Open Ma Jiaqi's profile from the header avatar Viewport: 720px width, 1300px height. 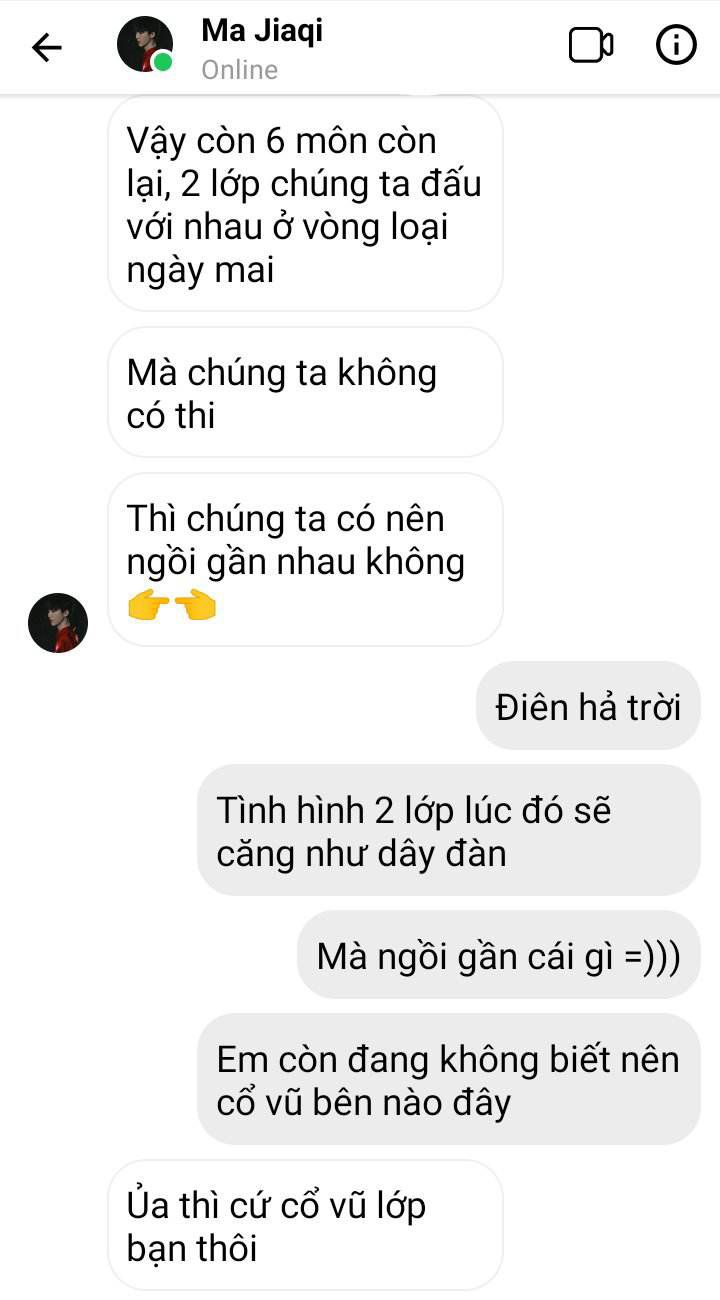[145, 45]
